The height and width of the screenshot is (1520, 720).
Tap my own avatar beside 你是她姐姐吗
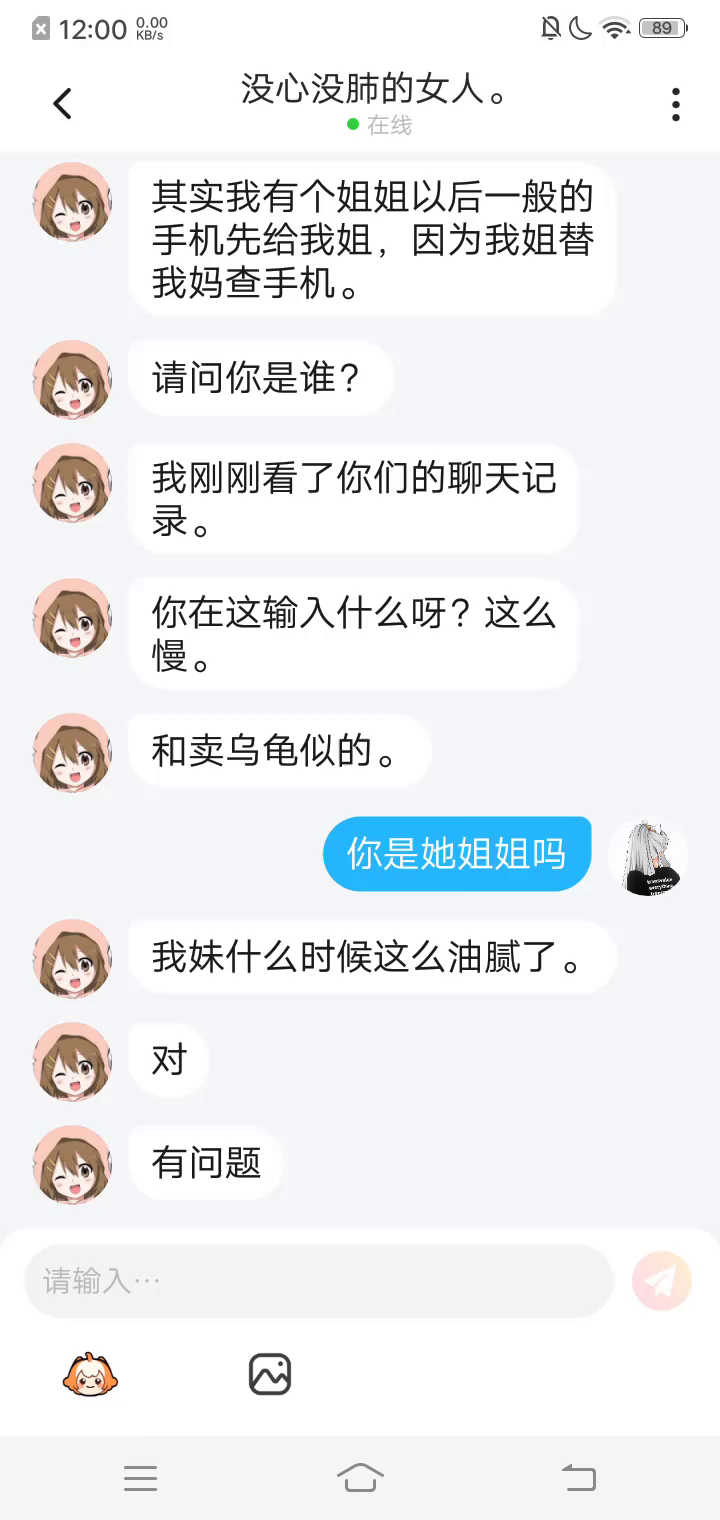648,856
